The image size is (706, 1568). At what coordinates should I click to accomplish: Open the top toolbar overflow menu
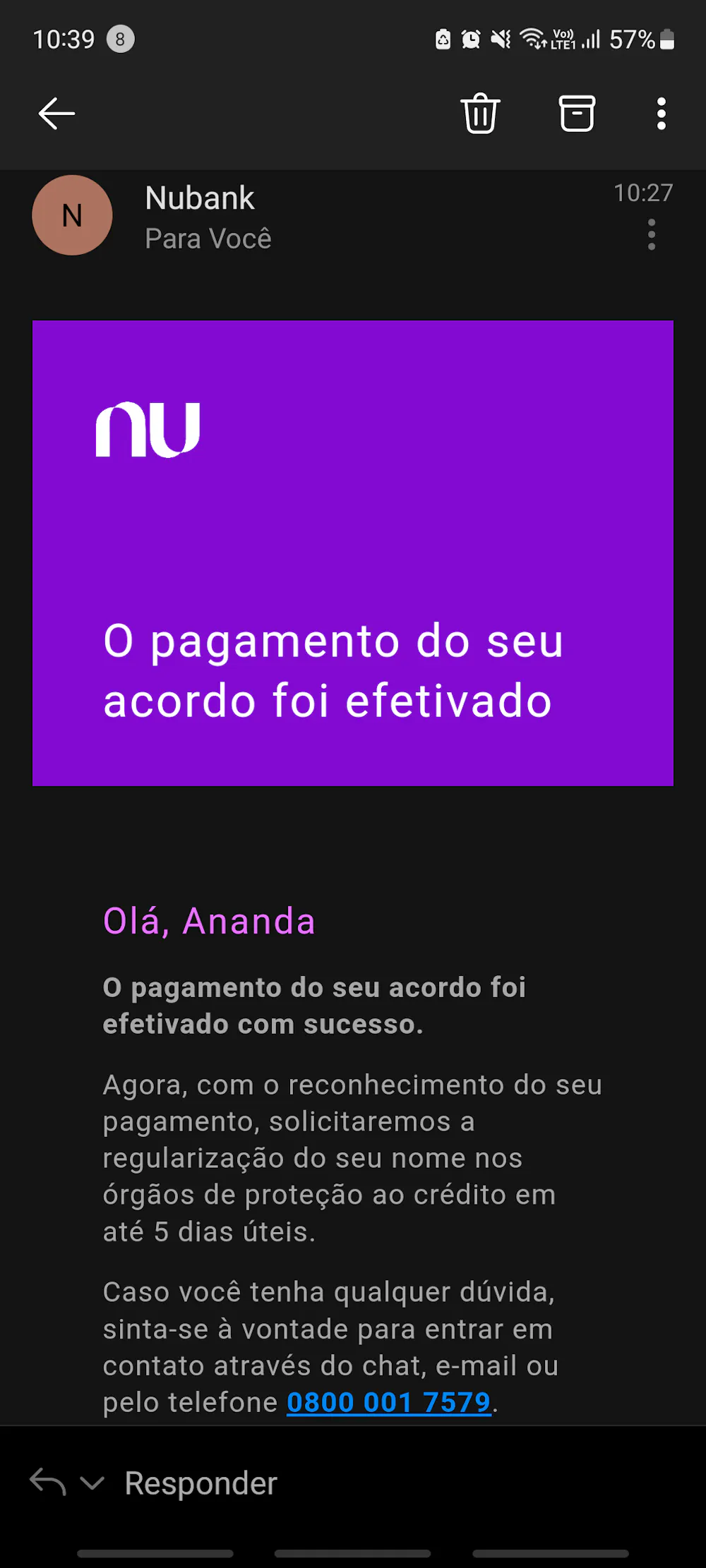[x=661, y=114]
